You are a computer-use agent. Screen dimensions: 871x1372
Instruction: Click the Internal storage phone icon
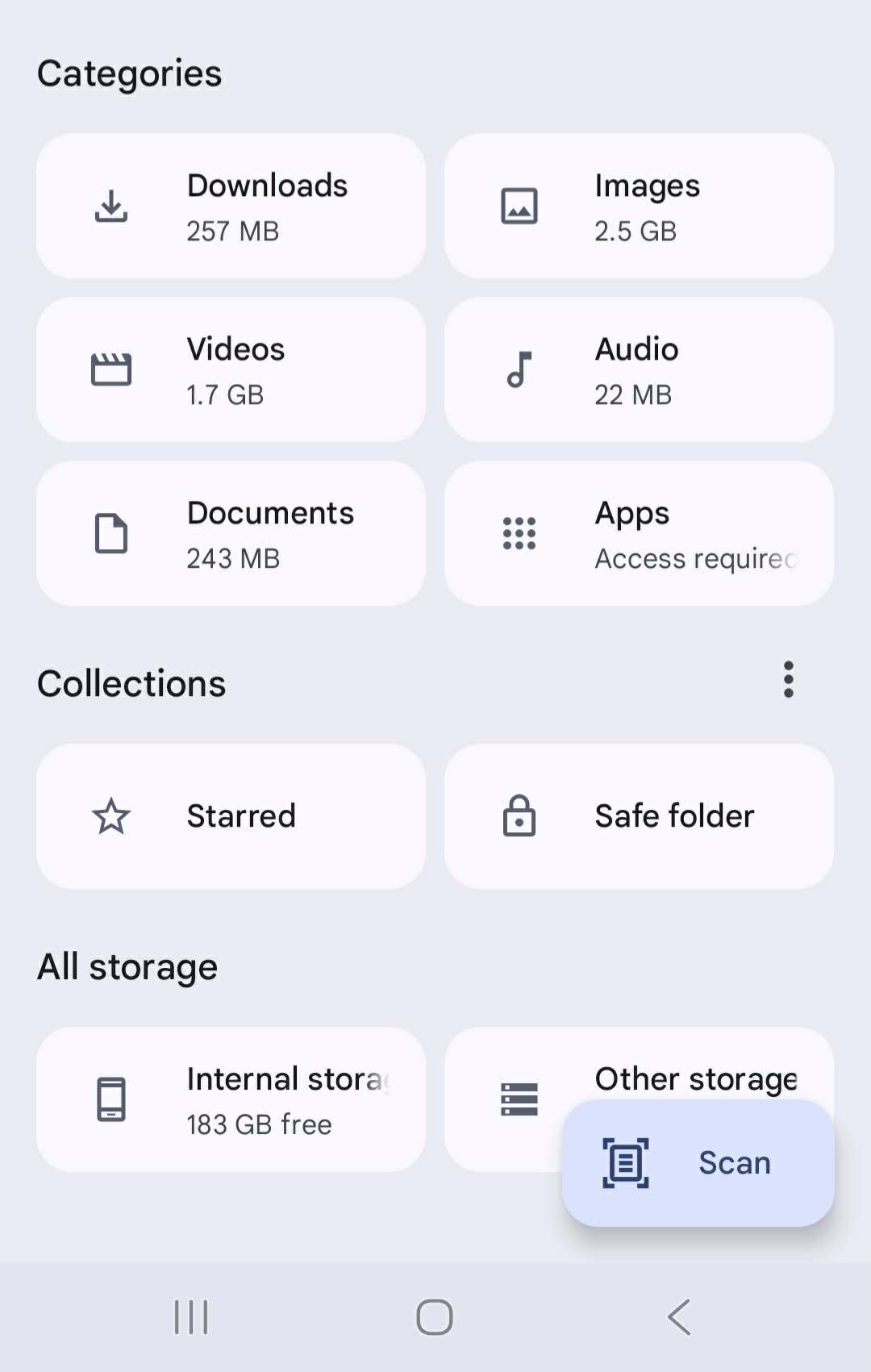pos(111,1099)
